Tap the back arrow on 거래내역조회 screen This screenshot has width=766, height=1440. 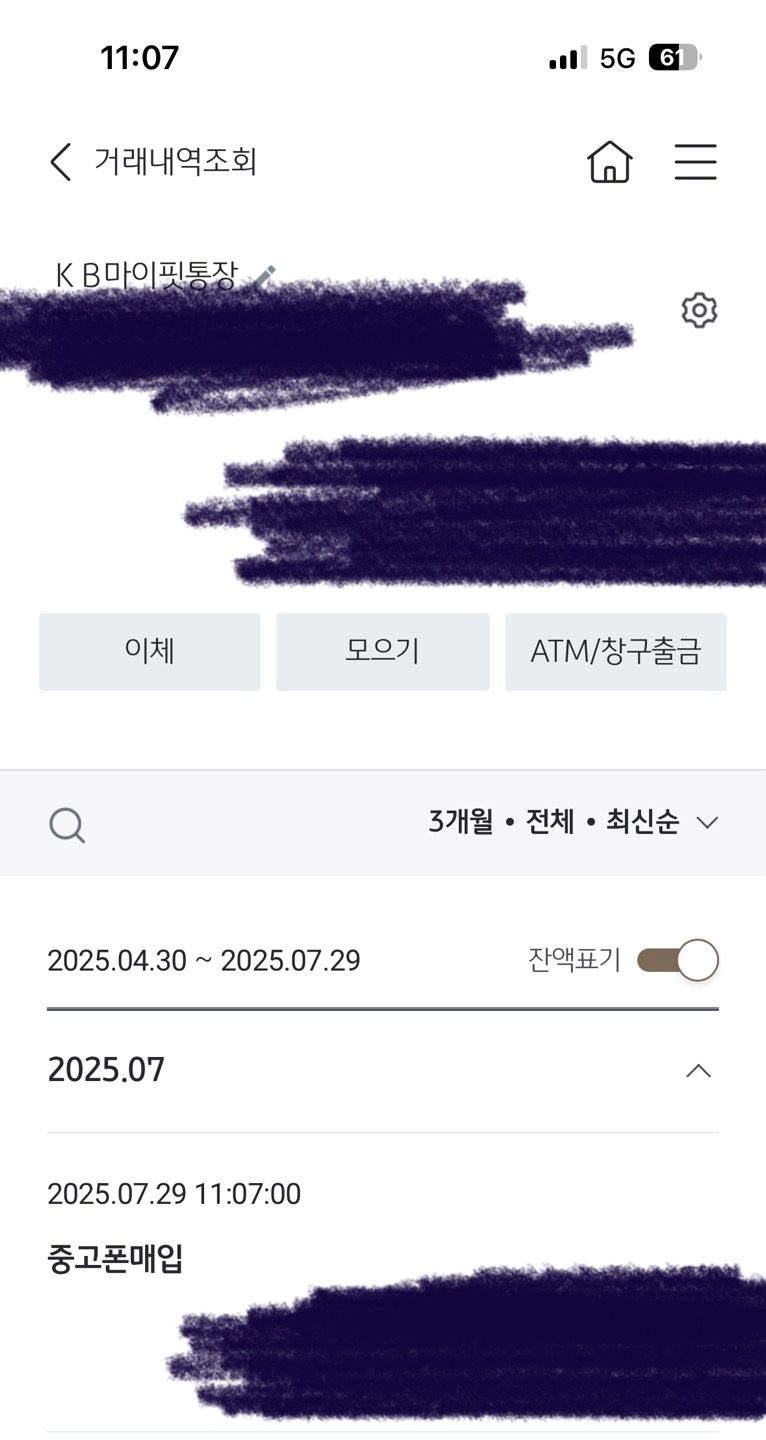(x=59, y=162)
